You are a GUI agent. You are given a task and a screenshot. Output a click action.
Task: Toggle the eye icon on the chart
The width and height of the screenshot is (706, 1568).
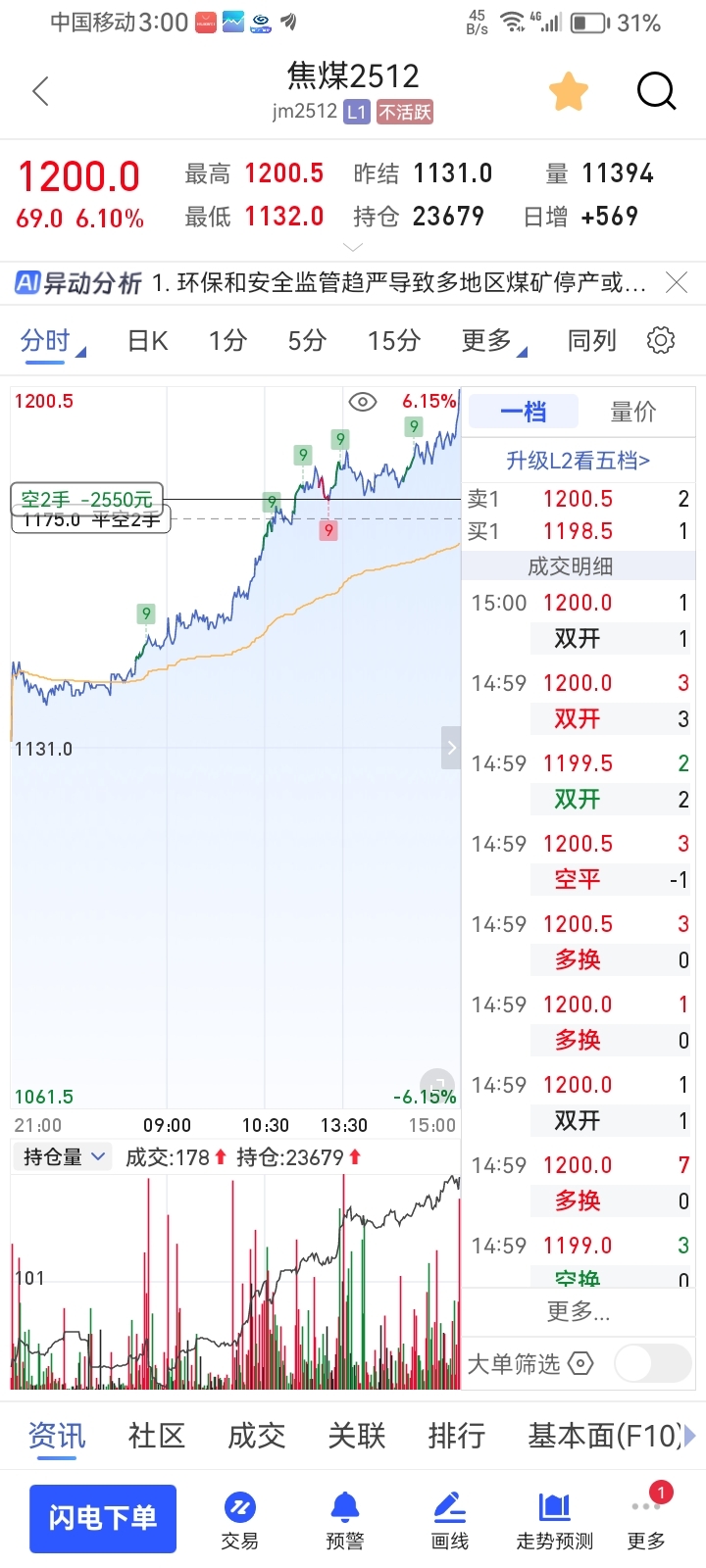[x=363, y=402]
